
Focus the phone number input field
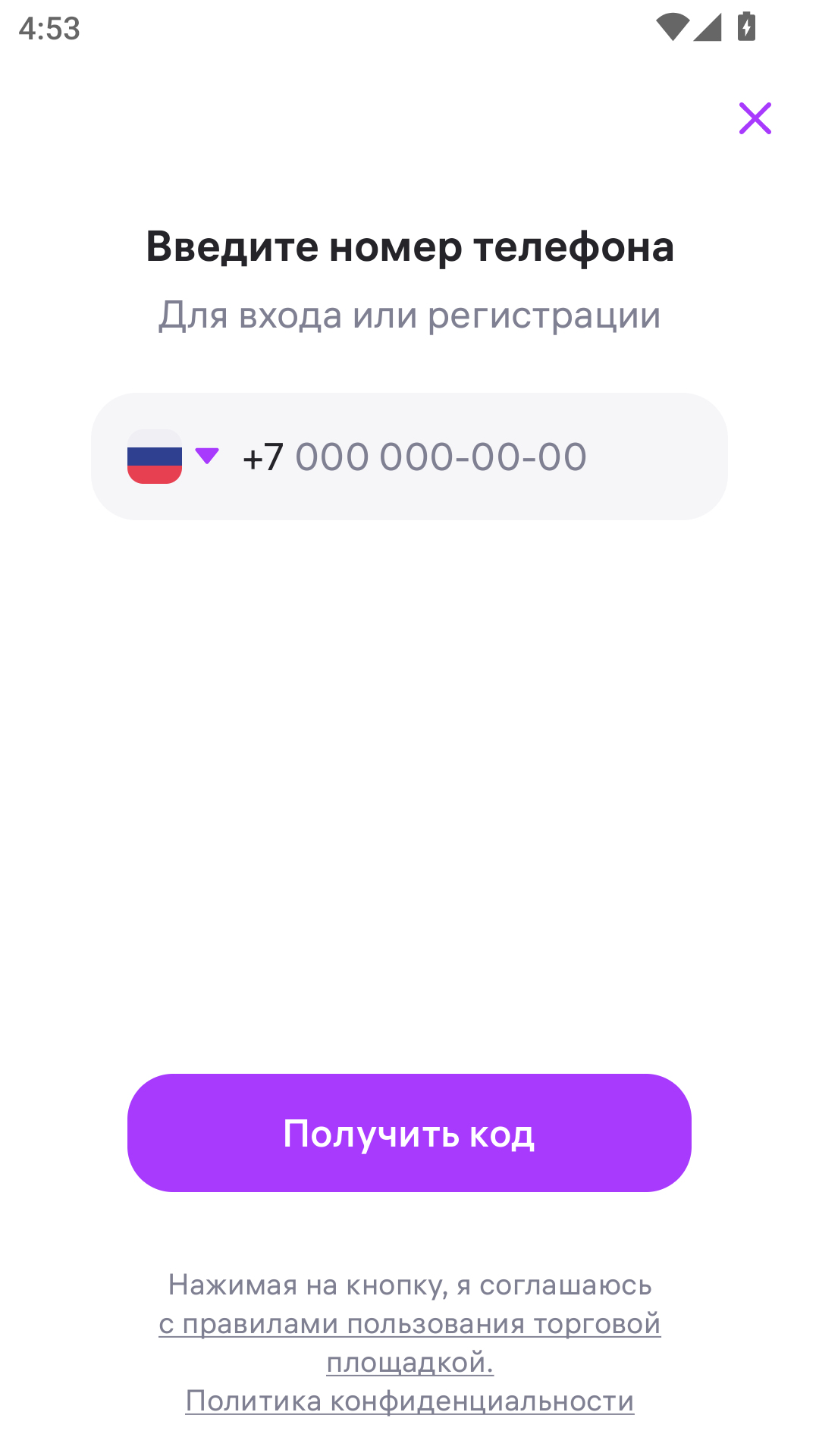455,457
